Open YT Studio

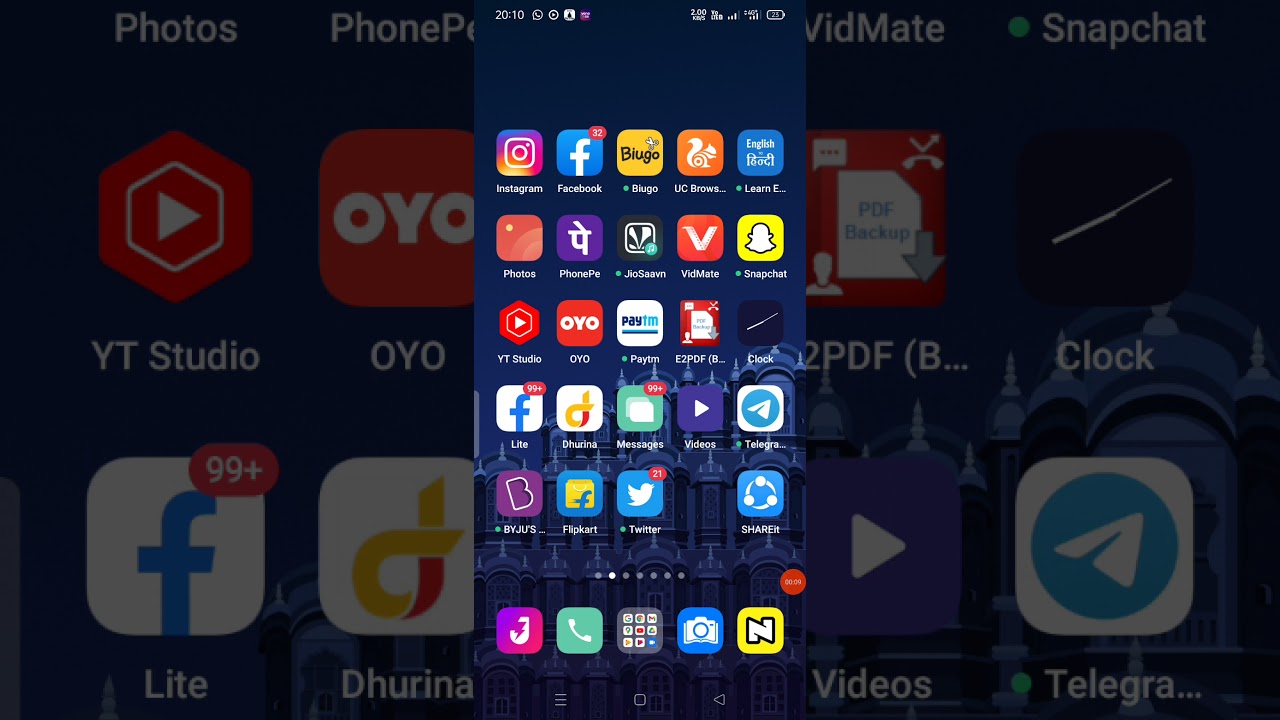519,323
